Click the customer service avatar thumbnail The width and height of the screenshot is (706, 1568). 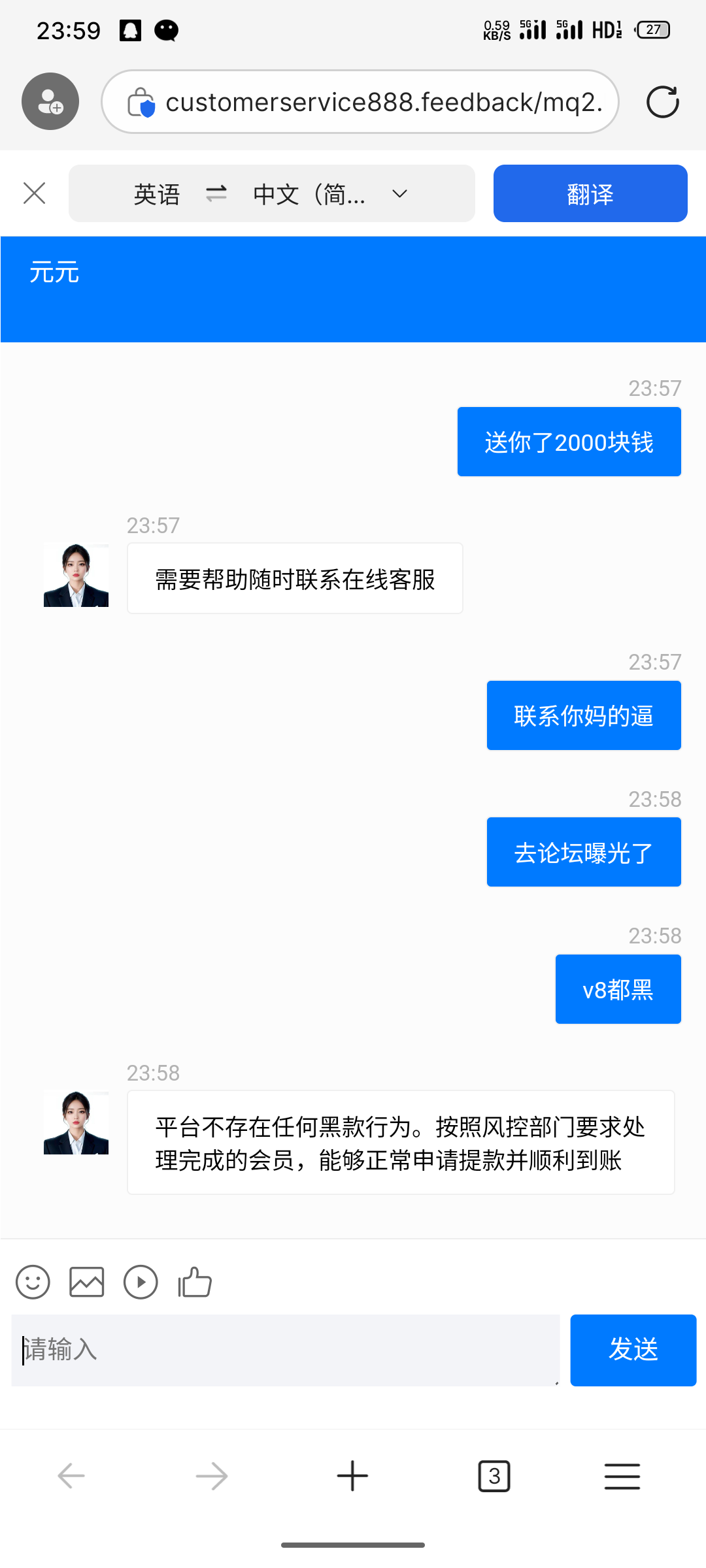point(76,574)
